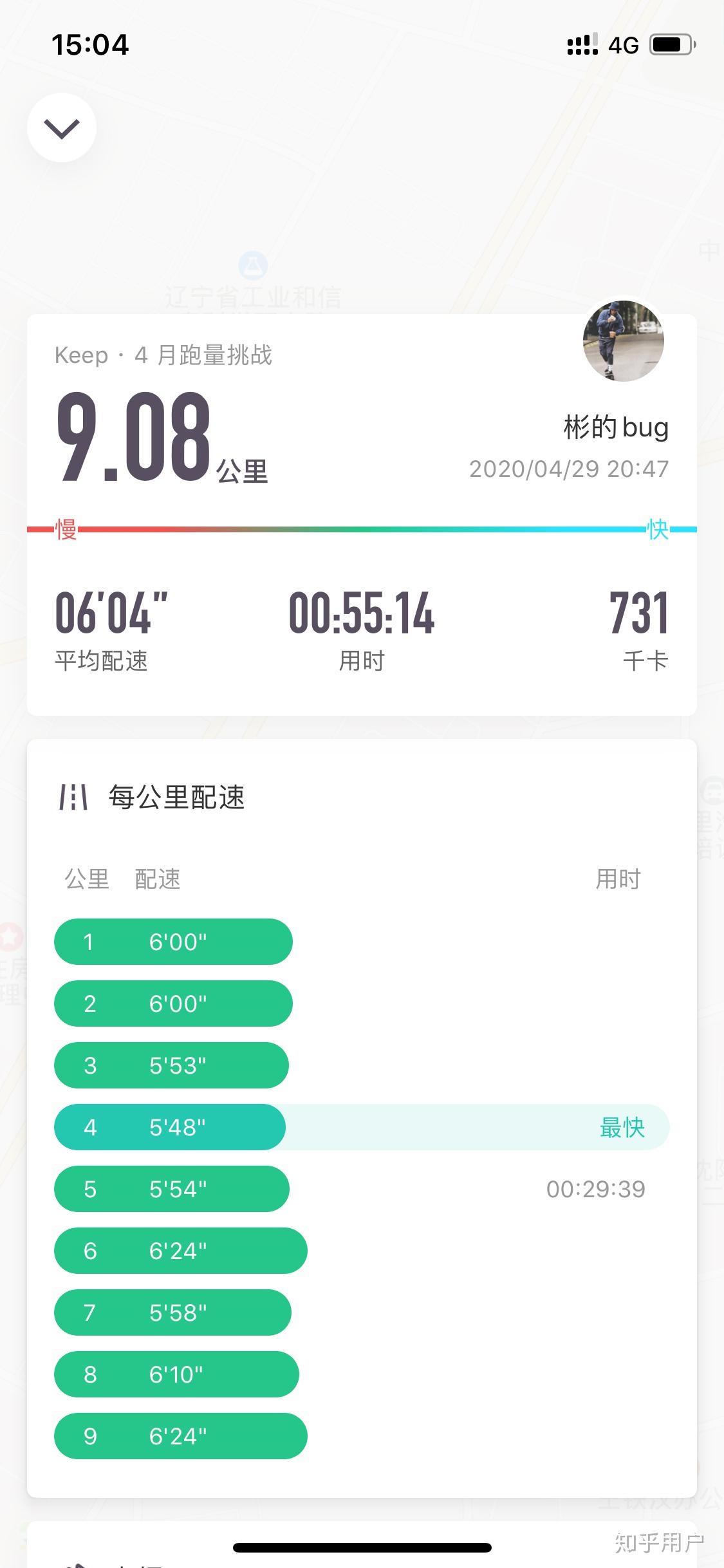The image size is (724, 1568).
Task: Click the cellular signal bars icon
Action: [581, 44]
